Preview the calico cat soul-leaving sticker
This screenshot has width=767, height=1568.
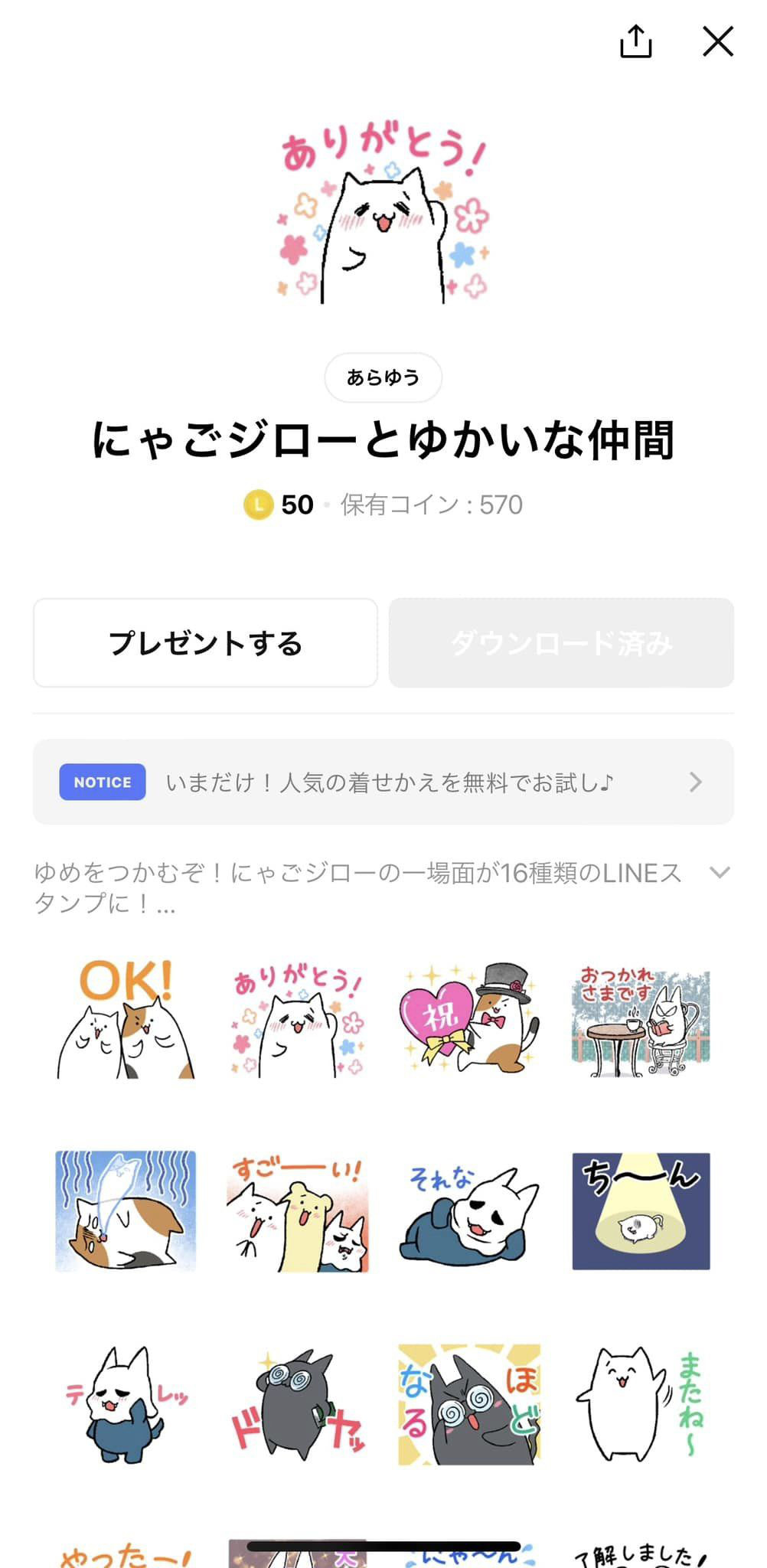click(126, 1211)
